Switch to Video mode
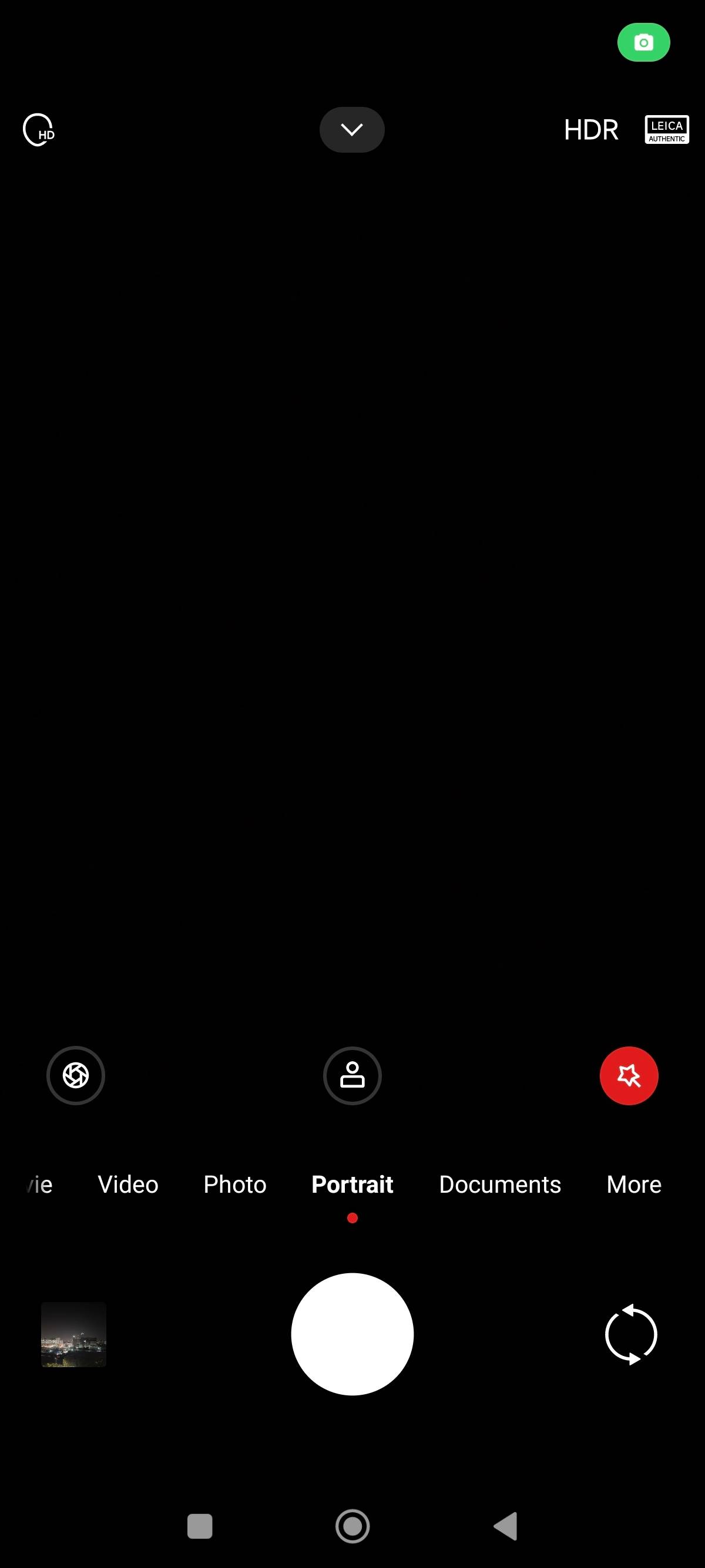 128,1185
